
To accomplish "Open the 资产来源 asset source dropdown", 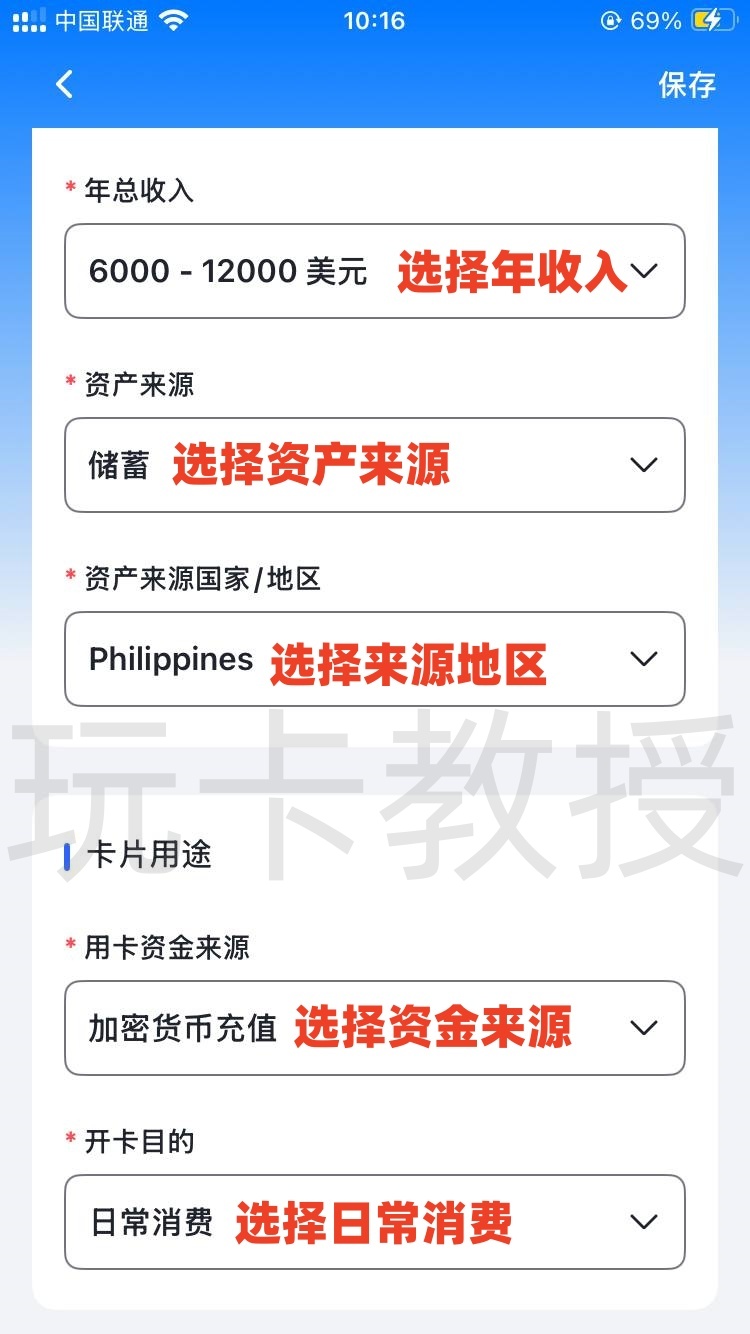I will (x=375, y=464).
